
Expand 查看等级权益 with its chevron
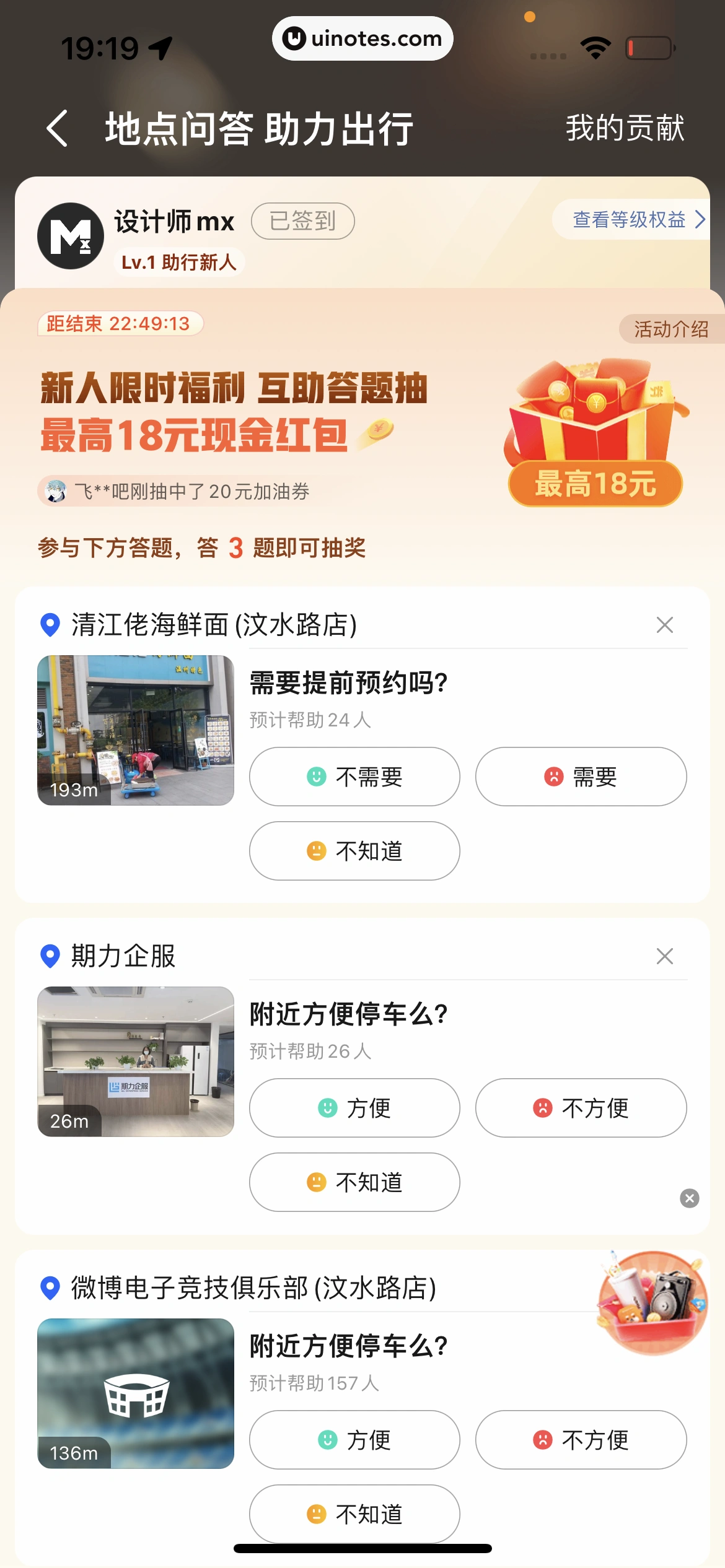click(x=633, y=219)
